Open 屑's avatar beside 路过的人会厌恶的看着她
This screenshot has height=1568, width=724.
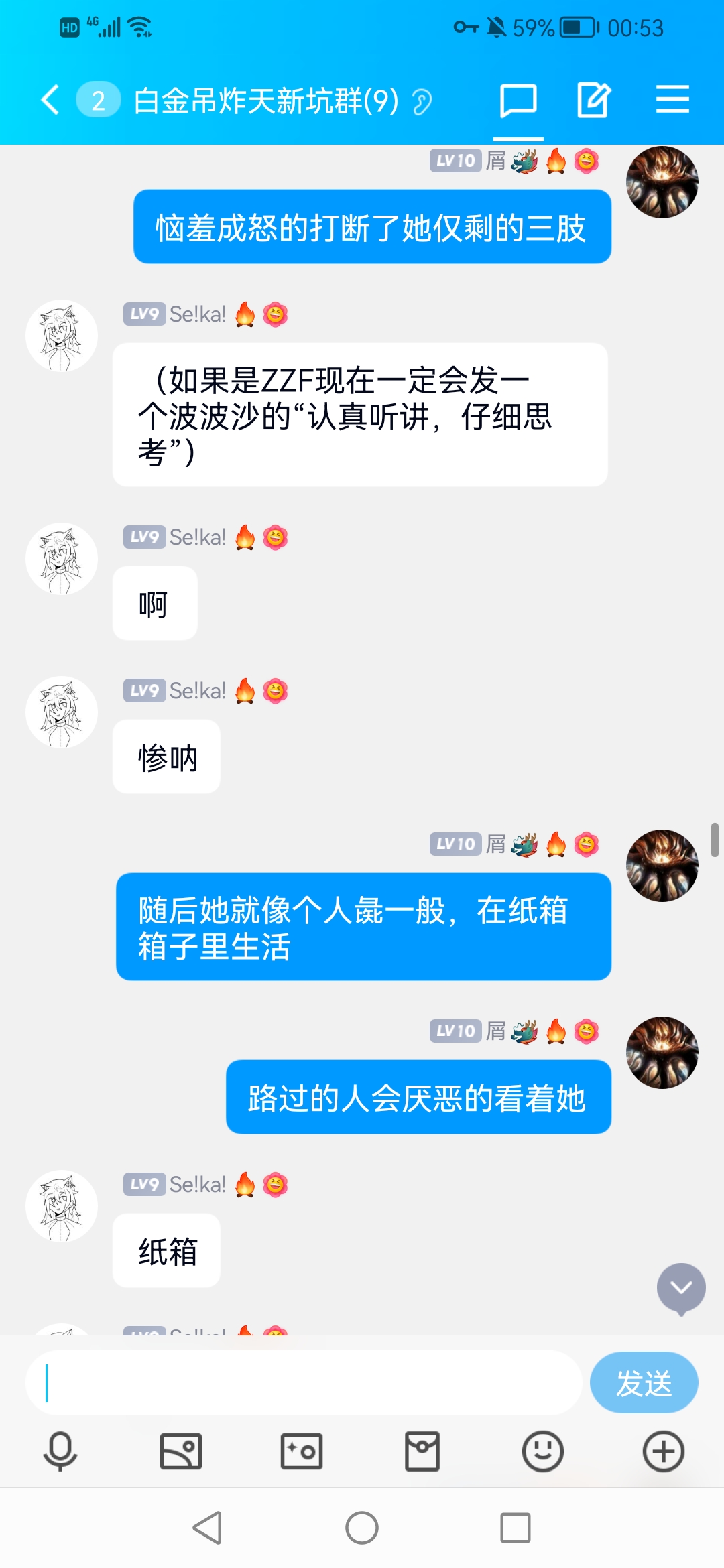click(x=662, y=1053)
